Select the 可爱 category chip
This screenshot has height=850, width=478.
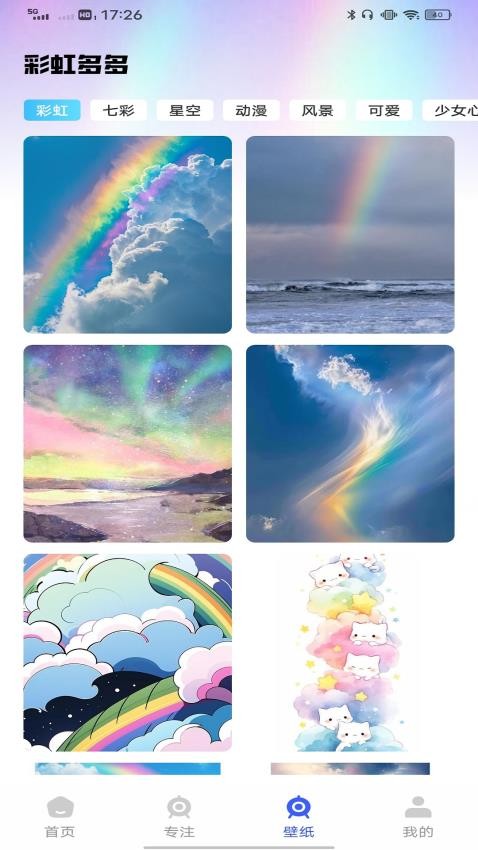[x=384, y=110]
